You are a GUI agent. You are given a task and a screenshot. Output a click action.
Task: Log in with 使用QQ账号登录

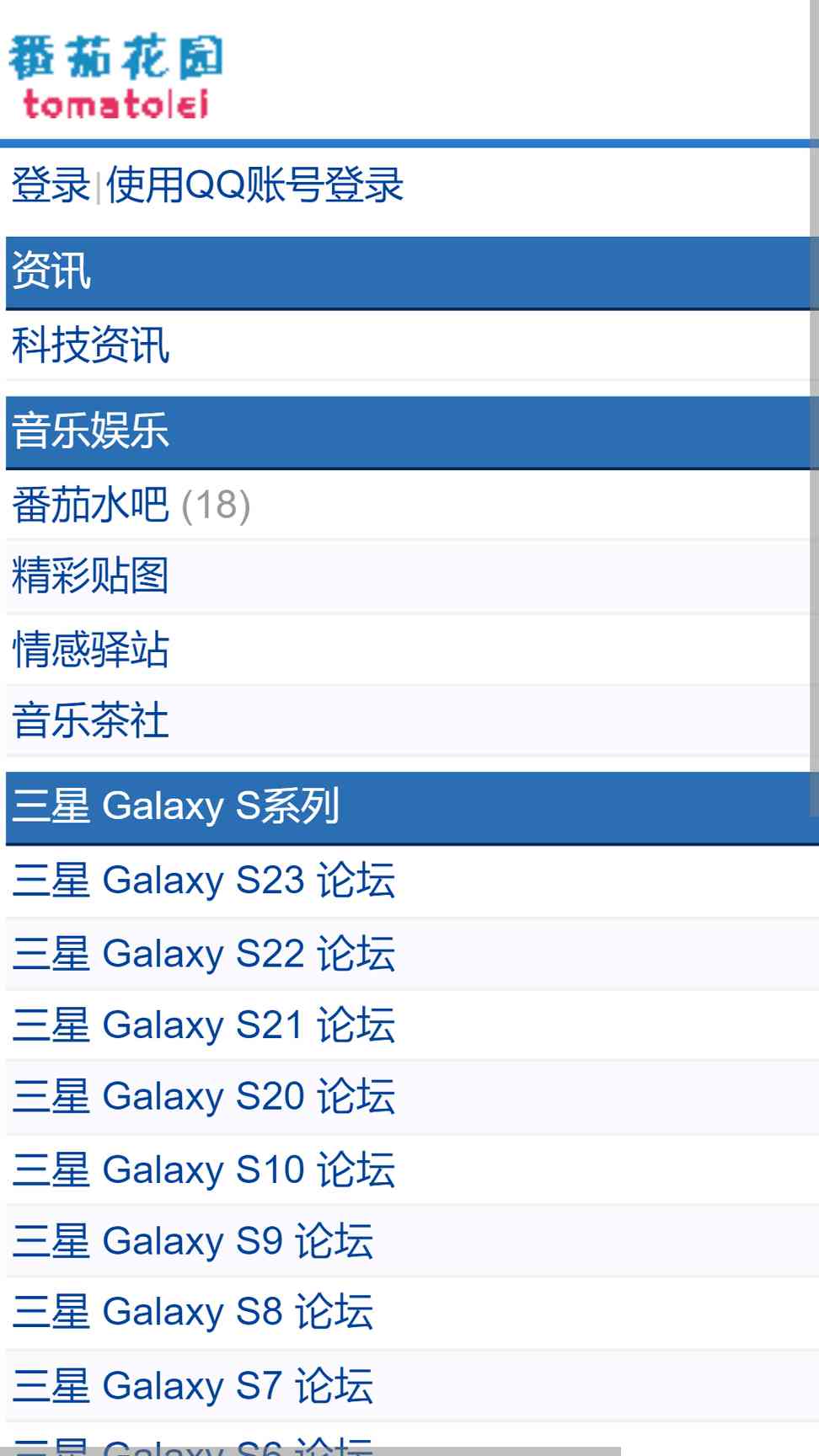coord(254,185)
